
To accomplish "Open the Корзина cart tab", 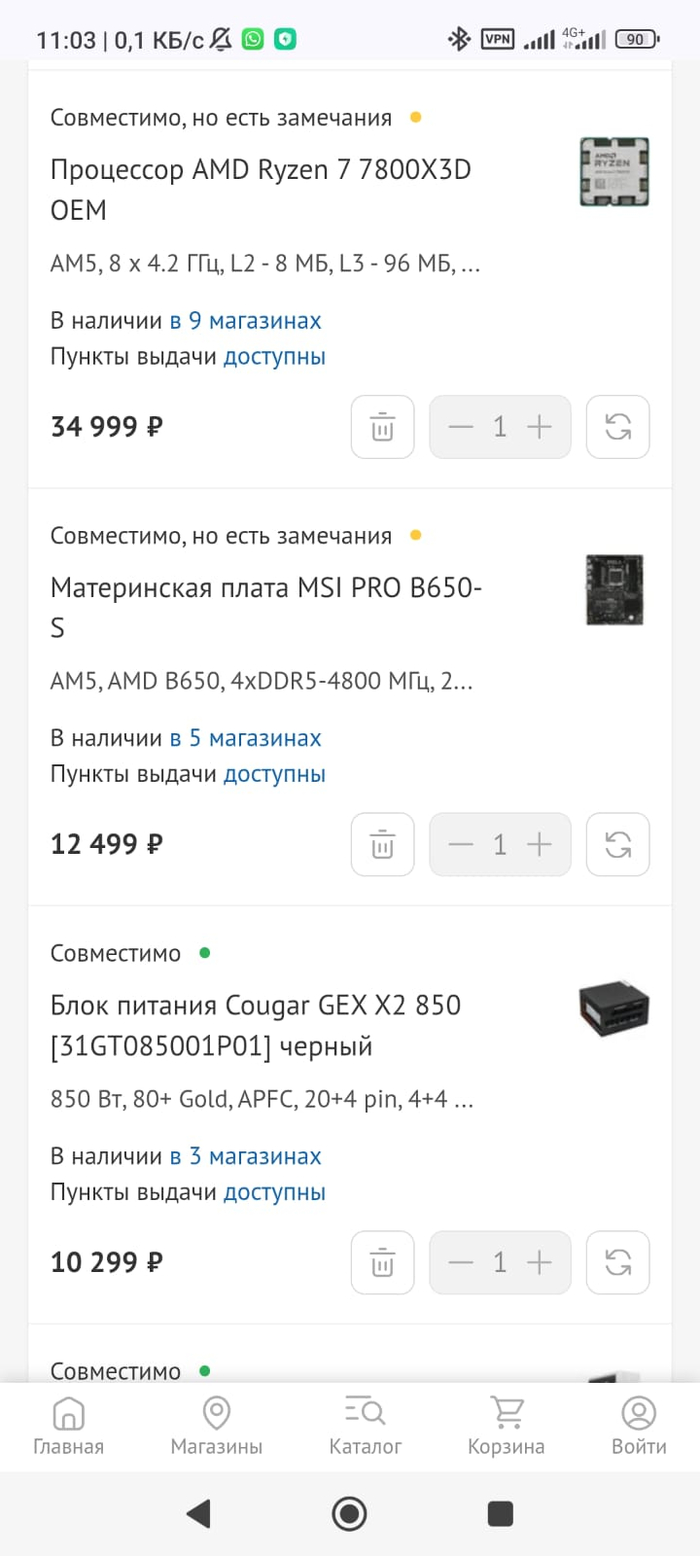I will point(506,1427).
